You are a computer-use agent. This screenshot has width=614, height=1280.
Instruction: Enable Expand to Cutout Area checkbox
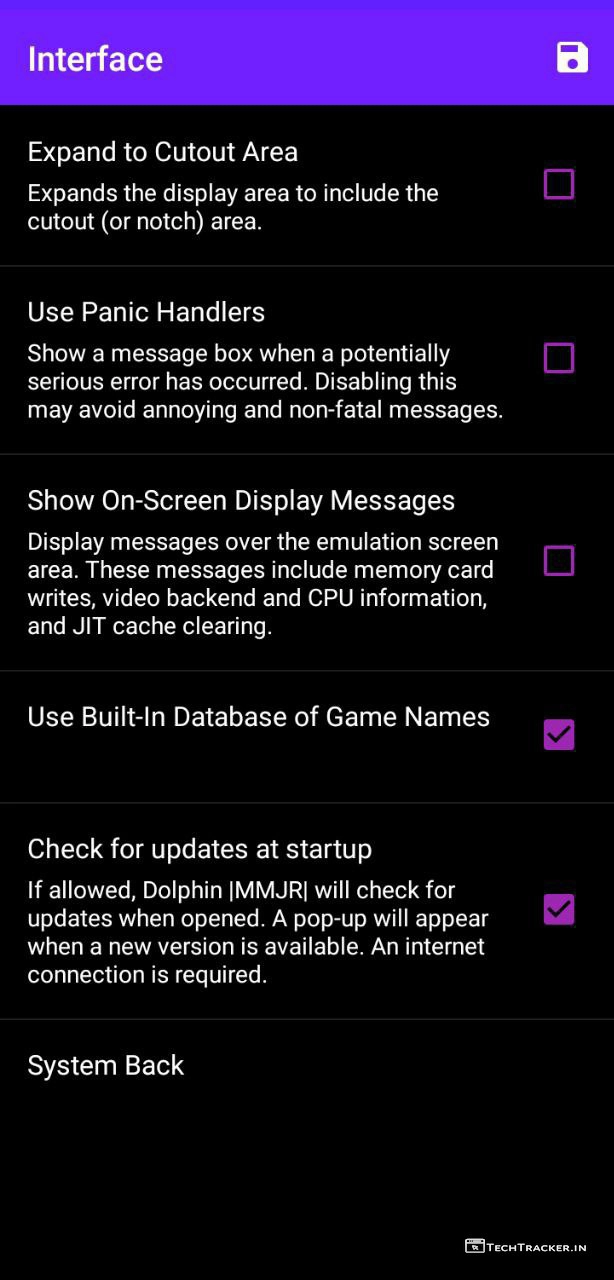pos(558,184)
